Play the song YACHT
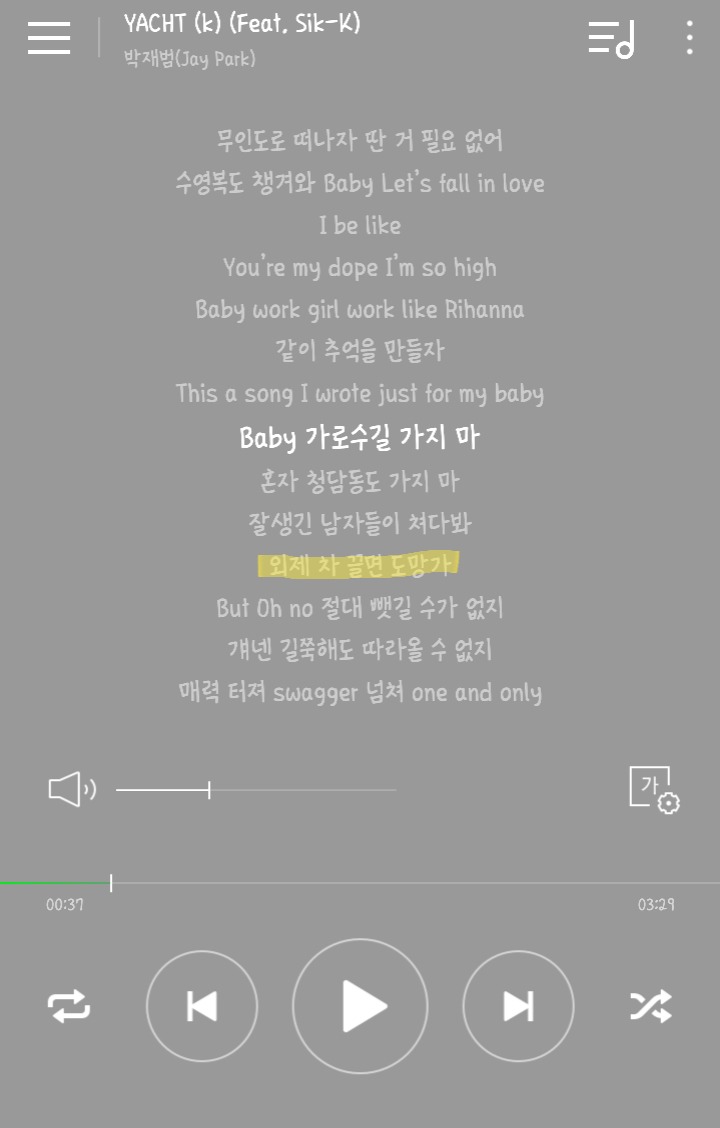Screen dimensions: 720x1128 click(x=360, y=1006)
